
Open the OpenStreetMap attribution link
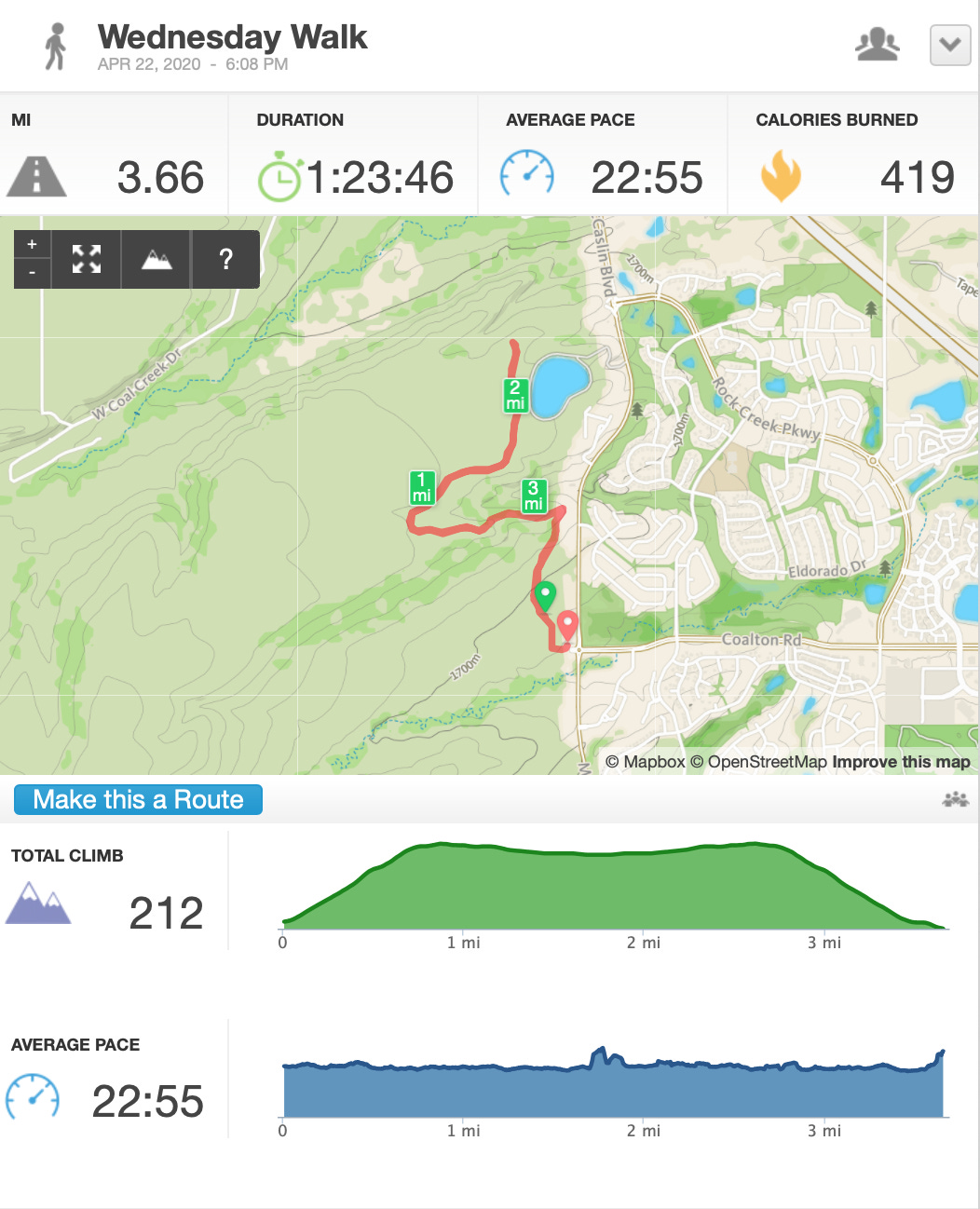point(758,762)
